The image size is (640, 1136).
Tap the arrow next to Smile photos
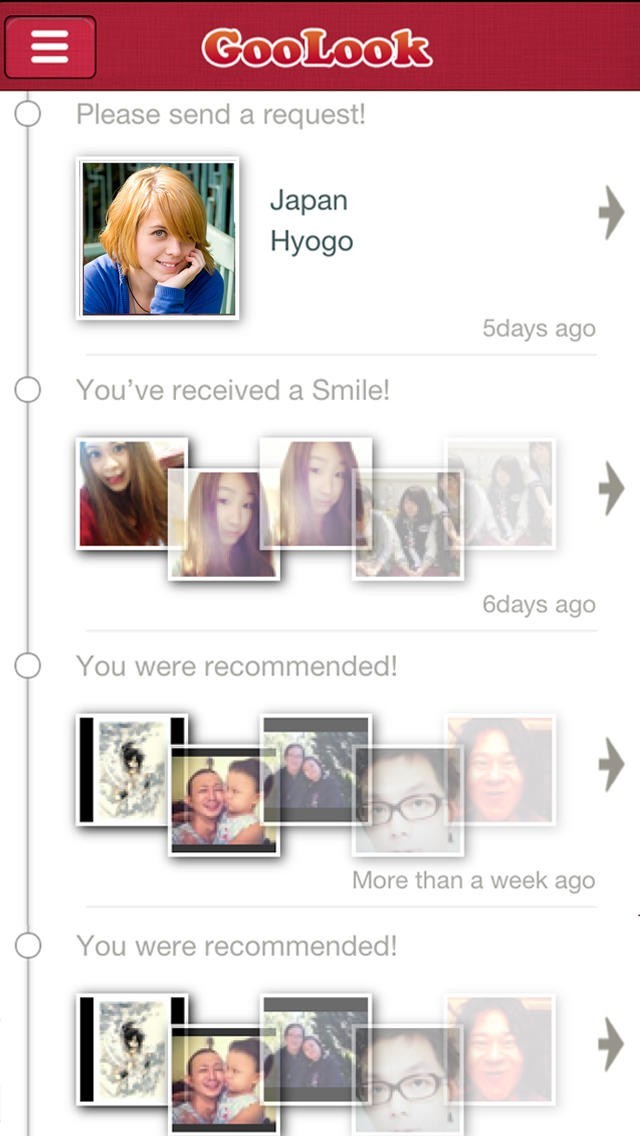[610, 489]
